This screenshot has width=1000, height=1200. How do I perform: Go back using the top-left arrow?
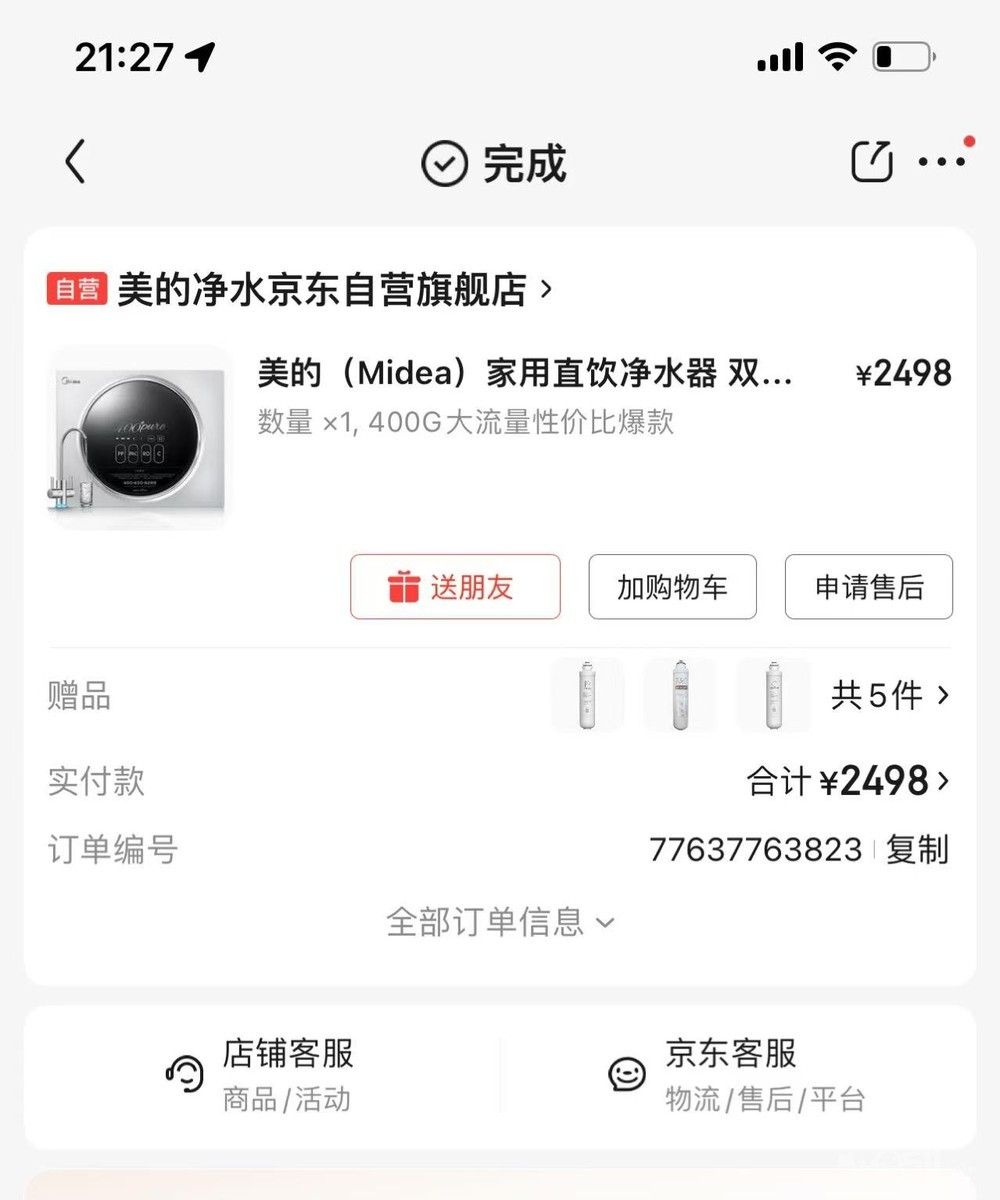pyautogui.click(x=76, y=162)
